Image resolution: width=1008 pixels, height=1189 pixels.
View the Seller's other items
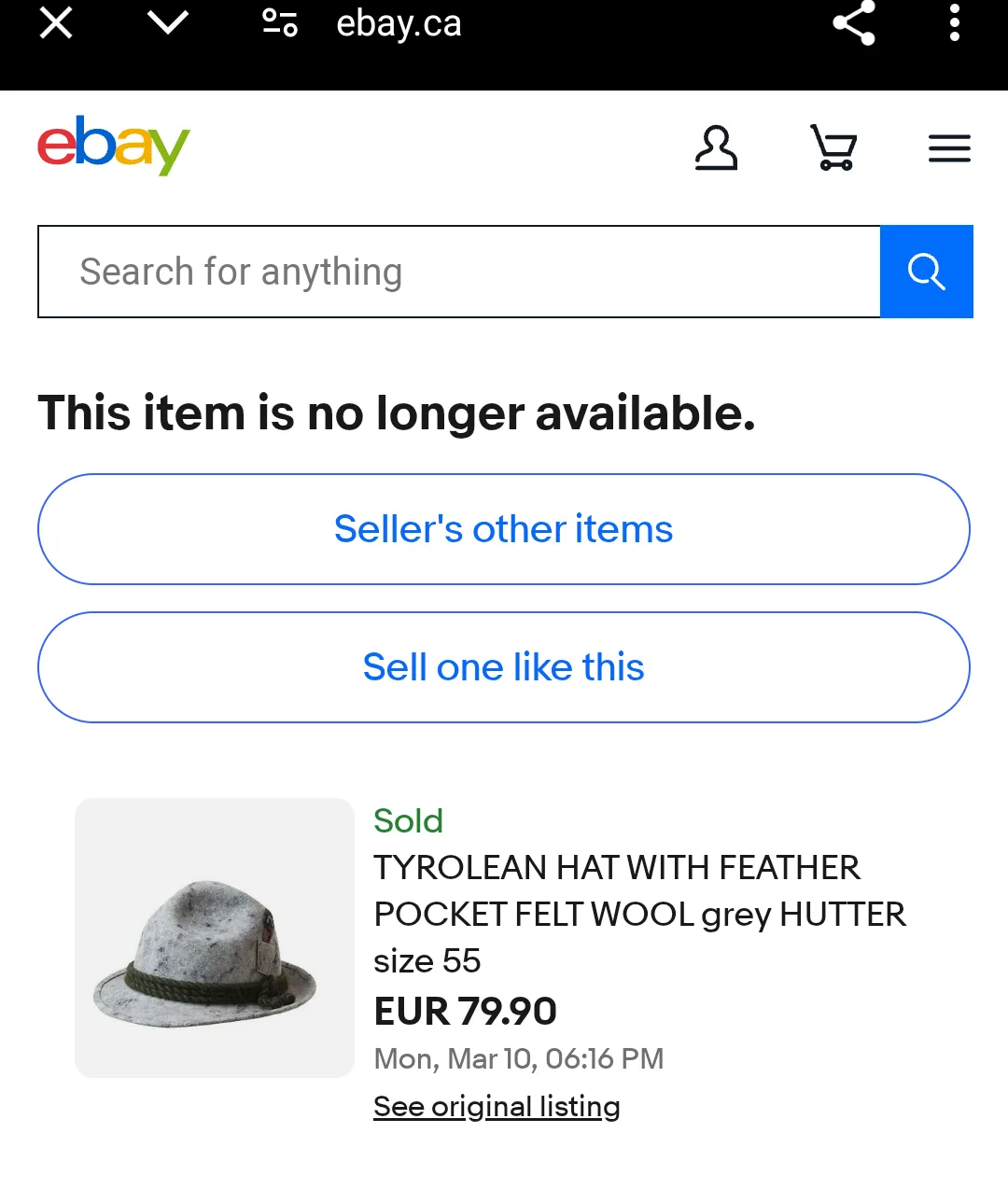tap(503, 529)
